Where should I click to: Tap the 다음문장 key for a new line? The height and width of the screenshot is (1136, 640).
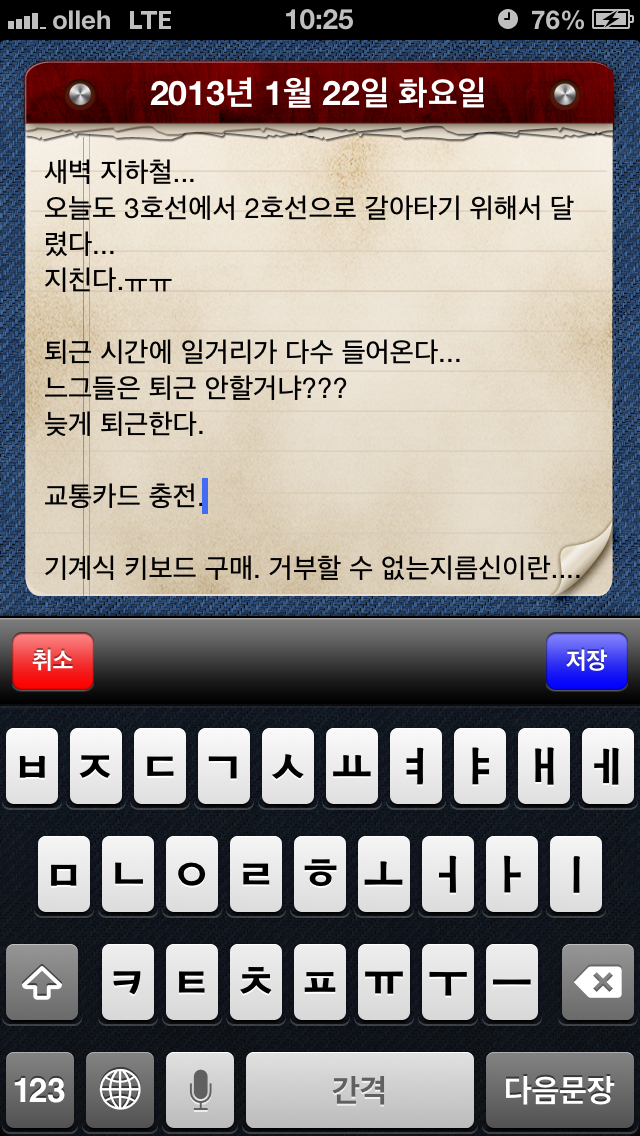point(558,1090)
